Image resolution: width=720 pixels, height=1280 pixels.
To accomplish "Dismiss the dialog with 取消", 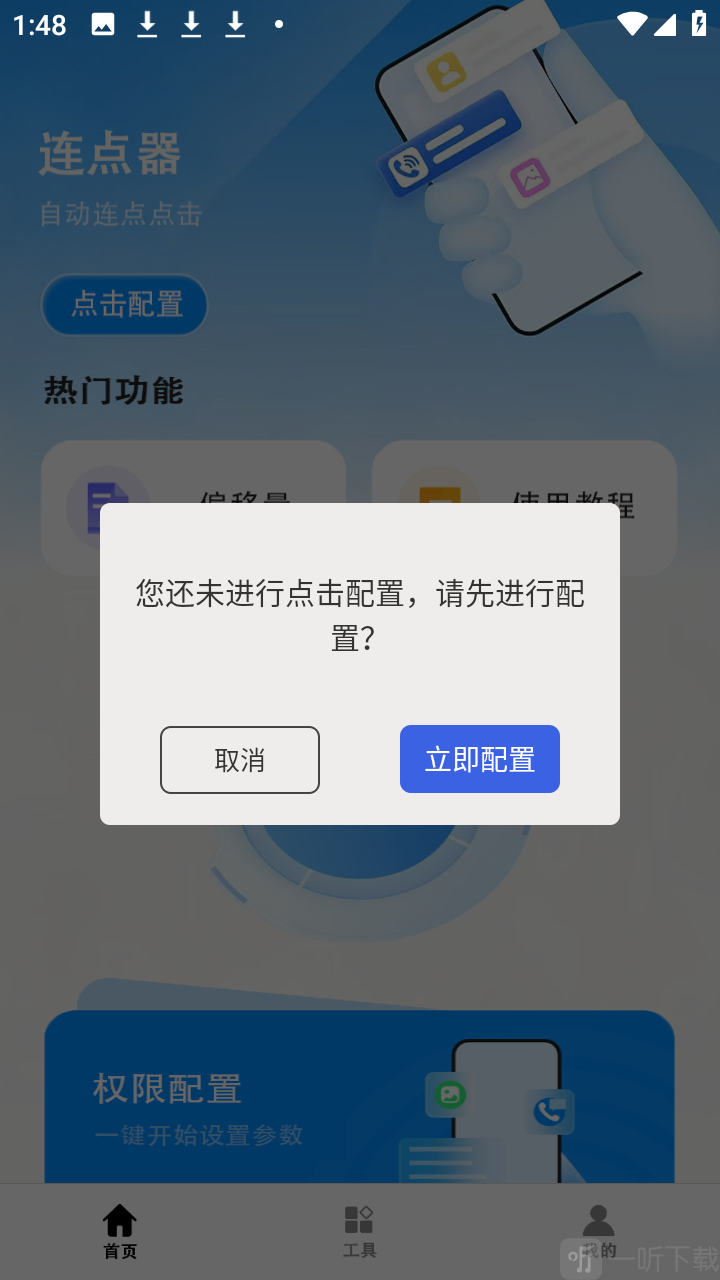I will 239,759.
